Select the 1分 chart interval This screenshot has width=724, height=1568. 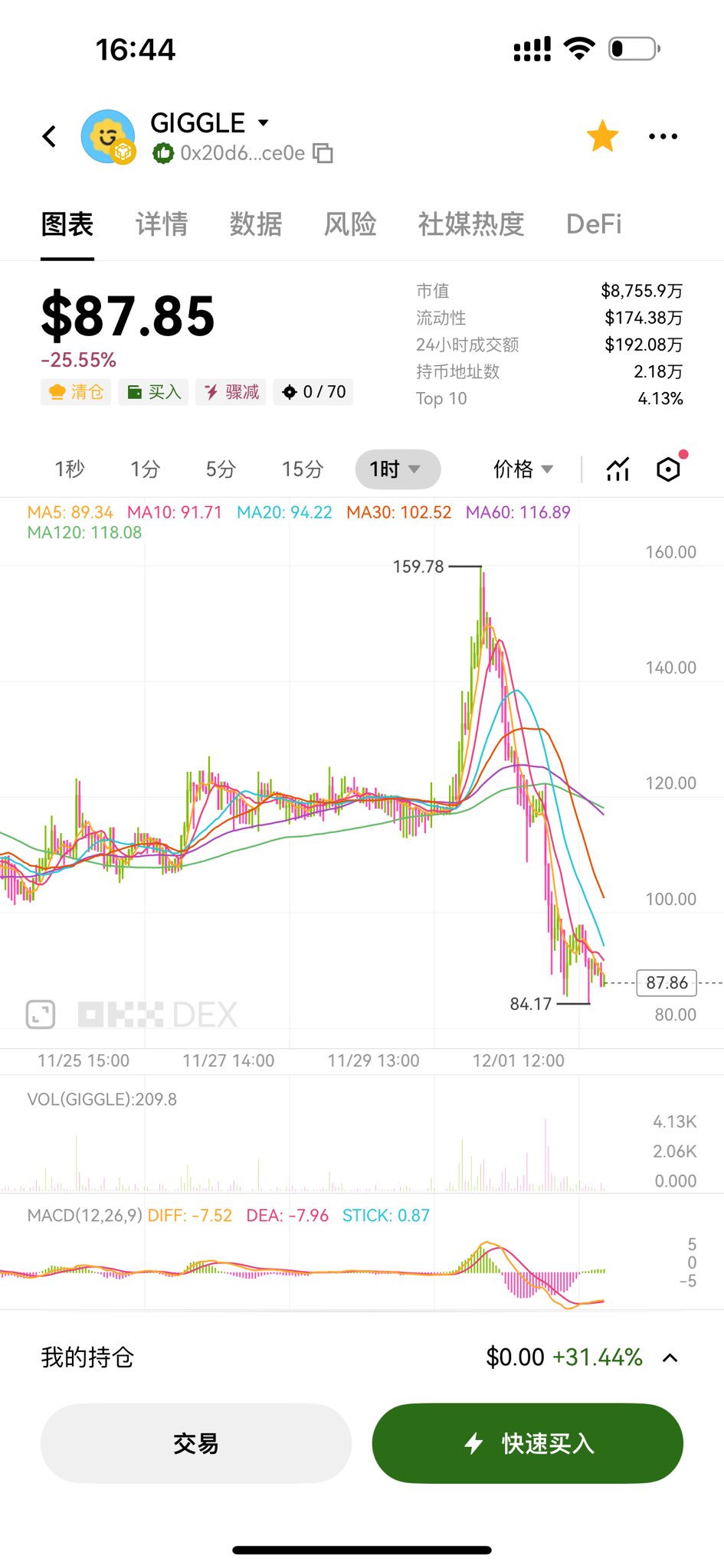(x=145, y=469)
